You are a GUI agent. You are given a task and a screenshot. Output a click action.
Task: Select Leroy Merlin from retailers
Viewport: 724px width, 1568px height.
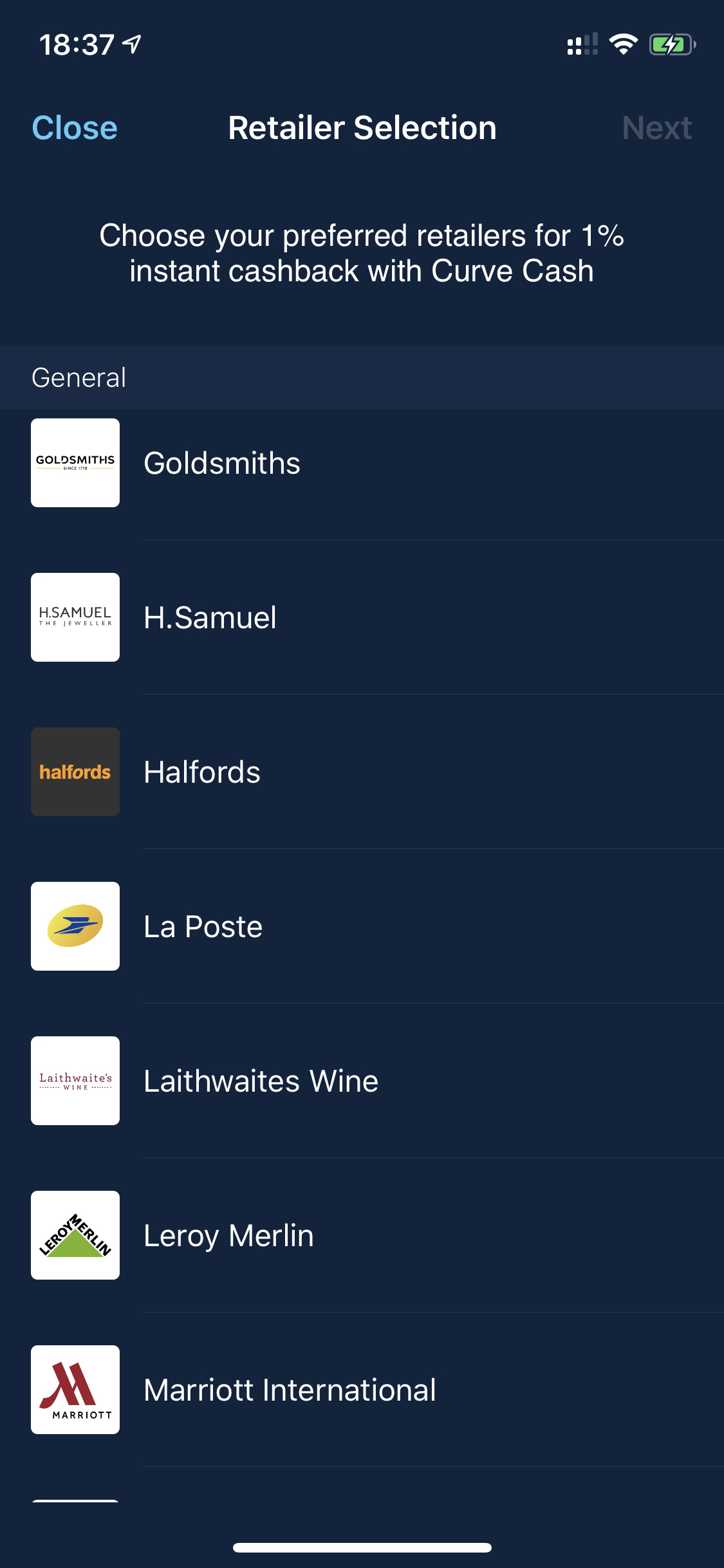pos(362,1235)
